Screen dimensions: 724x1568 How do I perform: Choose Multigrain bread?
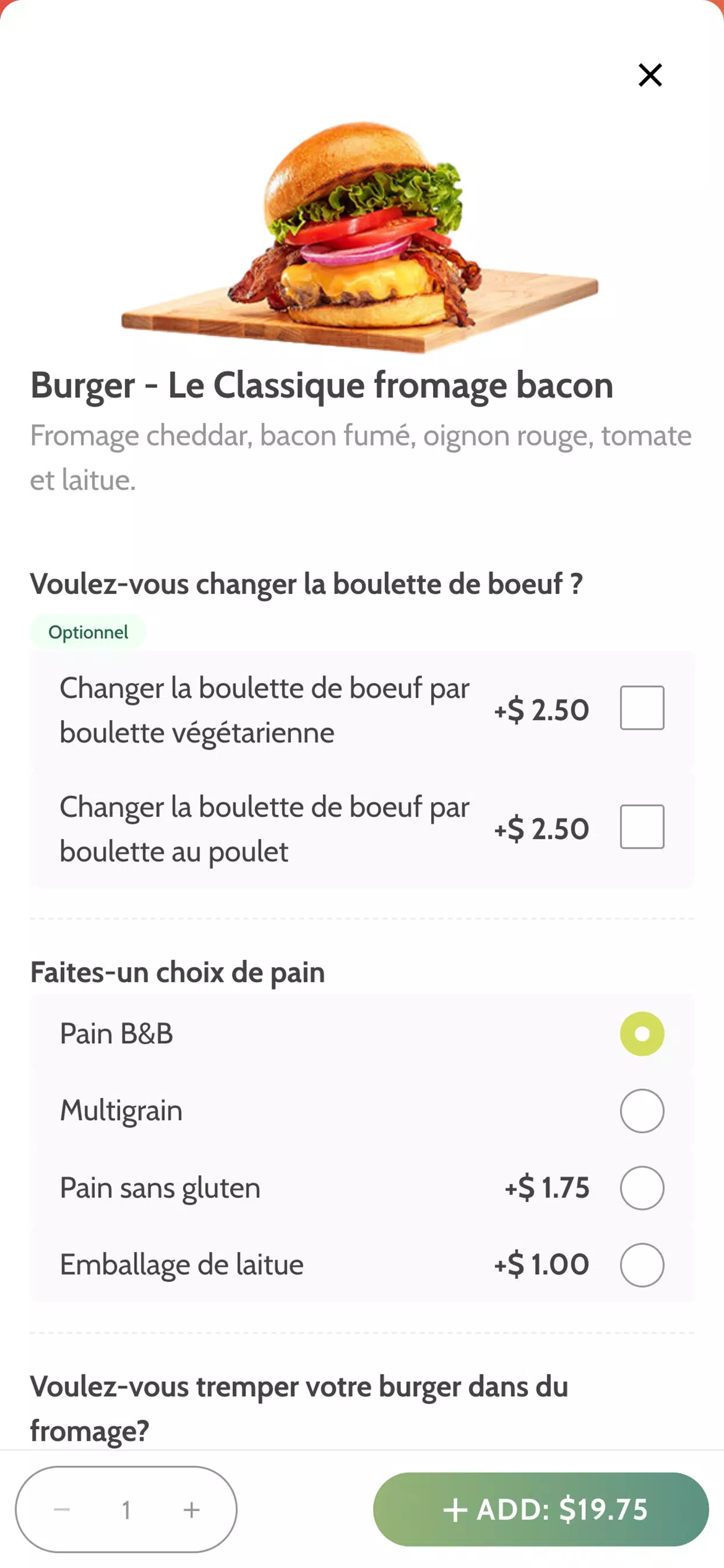(x=642, y=1111)
